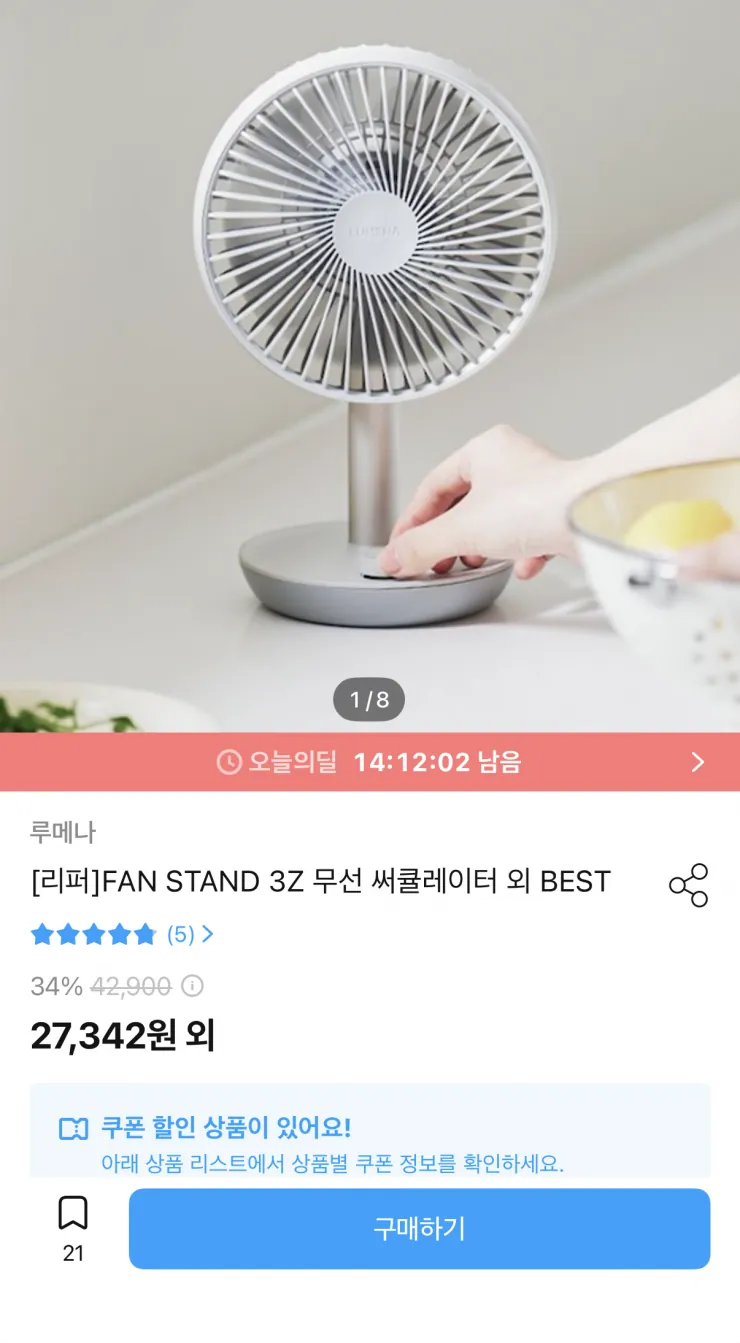This screenshot has width=740, height=1343.
Task: Expand the 오늘의딜 banner via its right chevron
Action: 698,762
